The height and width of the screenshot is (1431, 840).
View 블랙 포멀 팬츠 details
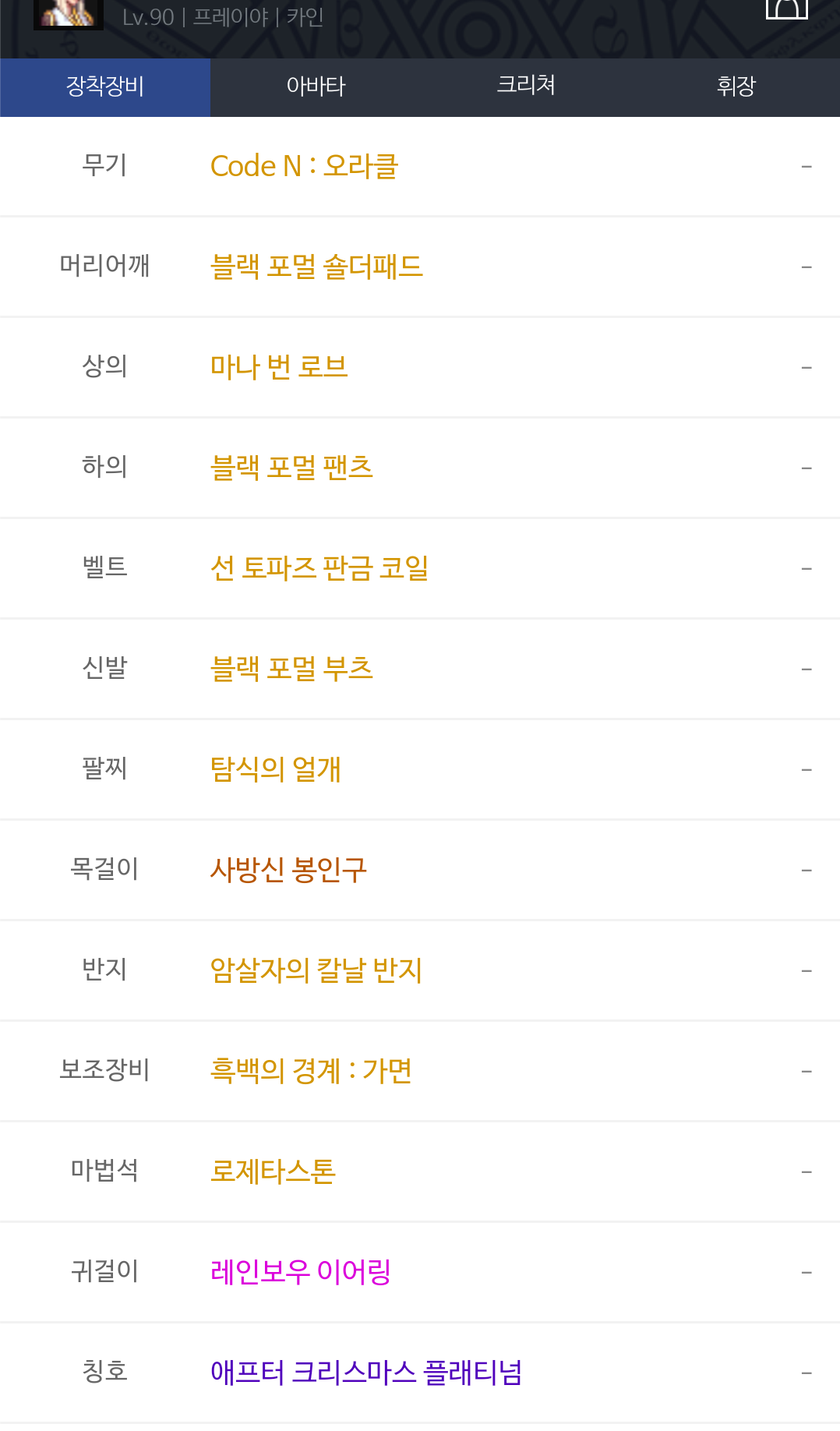(291, 468)
